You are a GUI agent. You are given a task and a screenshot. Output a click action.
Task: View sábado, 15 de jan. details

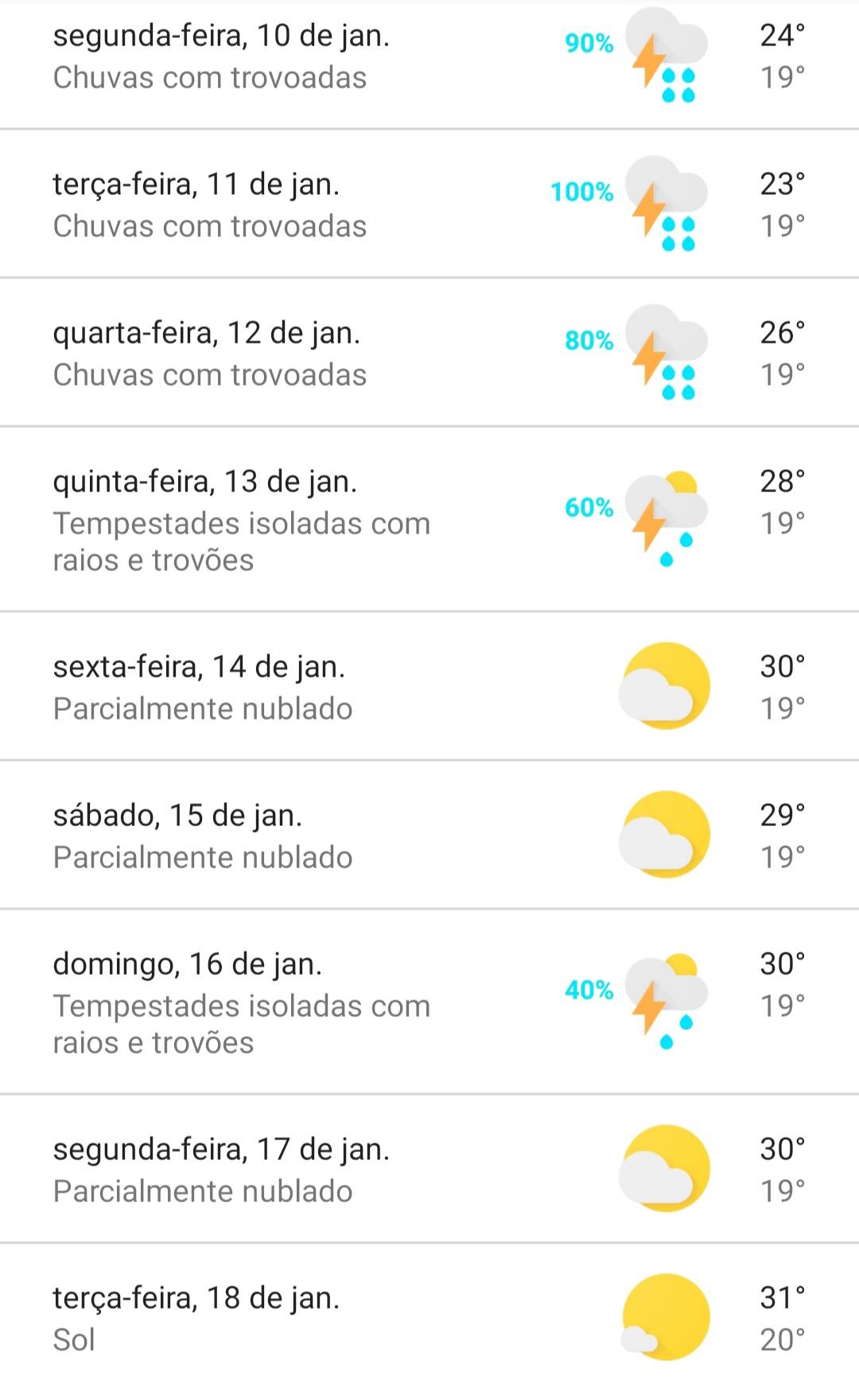(x=429, y=835)
